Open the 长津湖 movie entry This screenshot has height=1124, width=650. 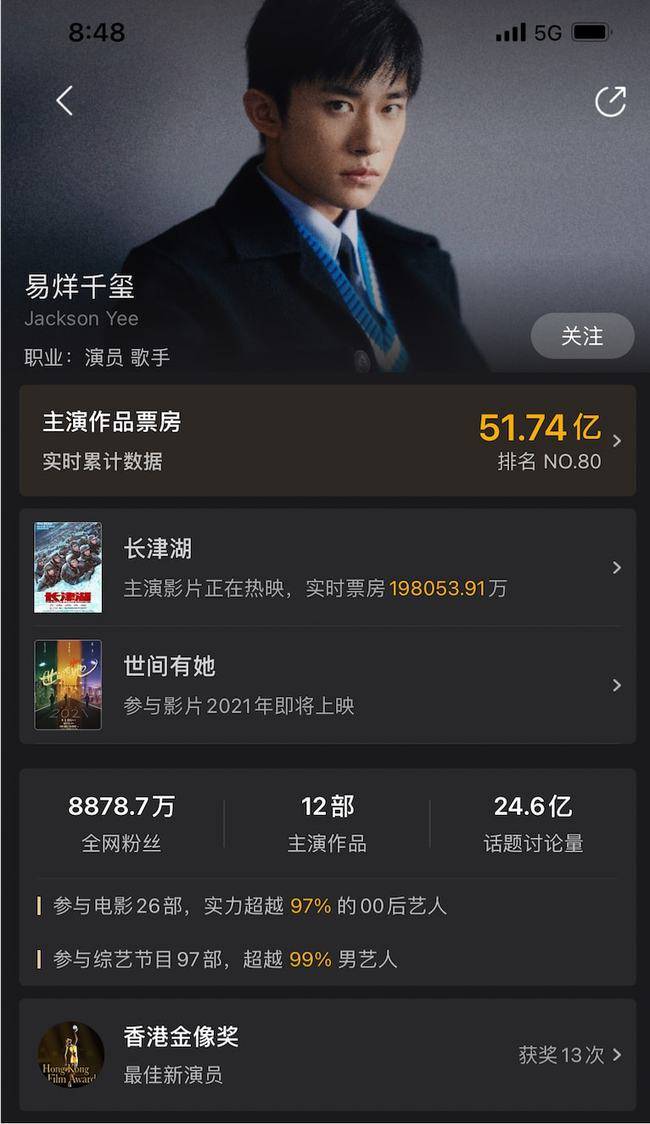coord(328,568)
